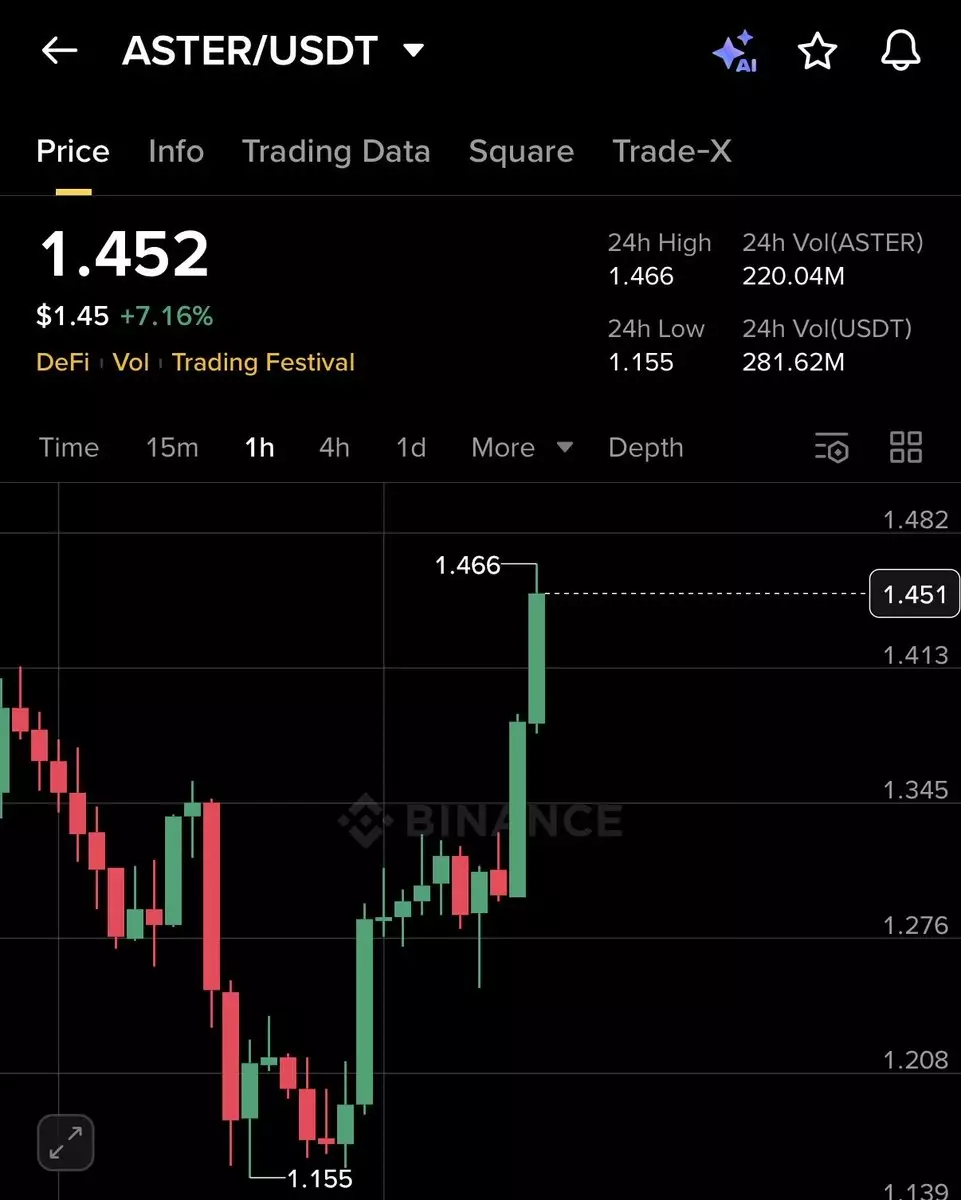Select the 15m chart interval

pos(172,447)
